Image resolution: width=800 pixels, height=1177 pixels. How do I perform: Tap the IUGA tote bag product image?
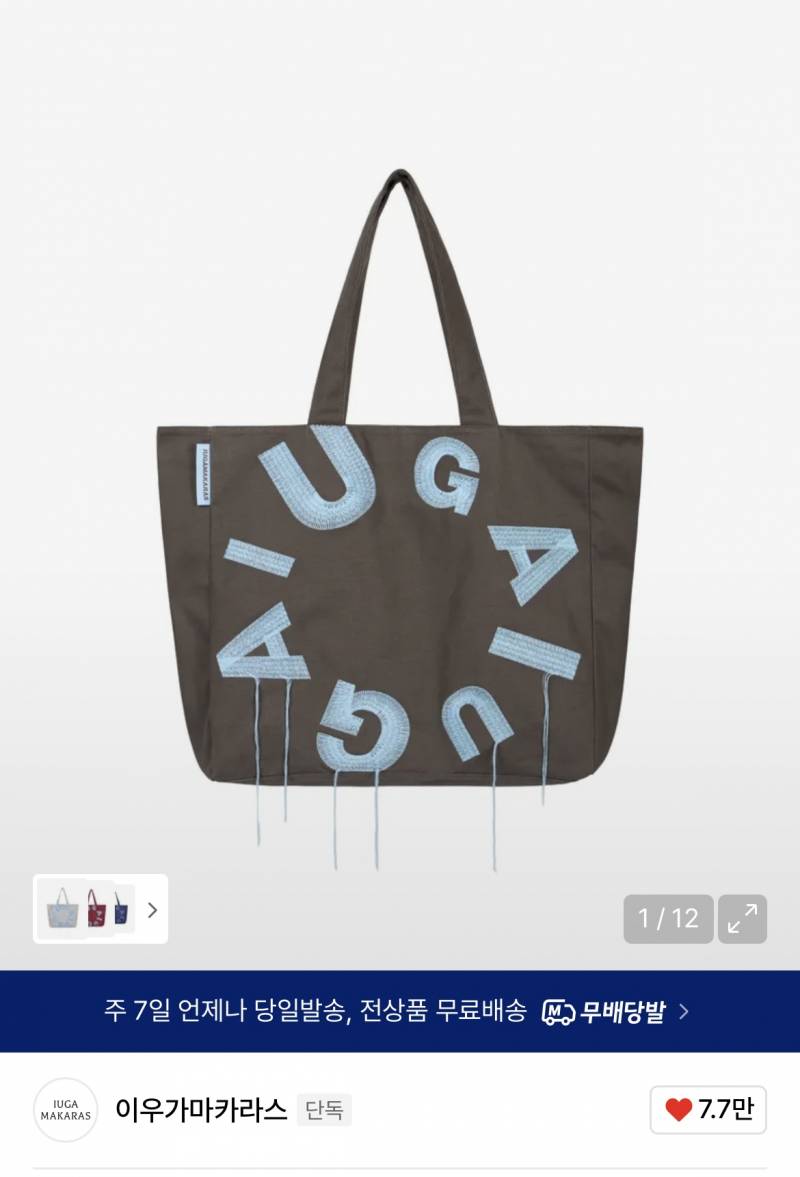click(400, 520)
